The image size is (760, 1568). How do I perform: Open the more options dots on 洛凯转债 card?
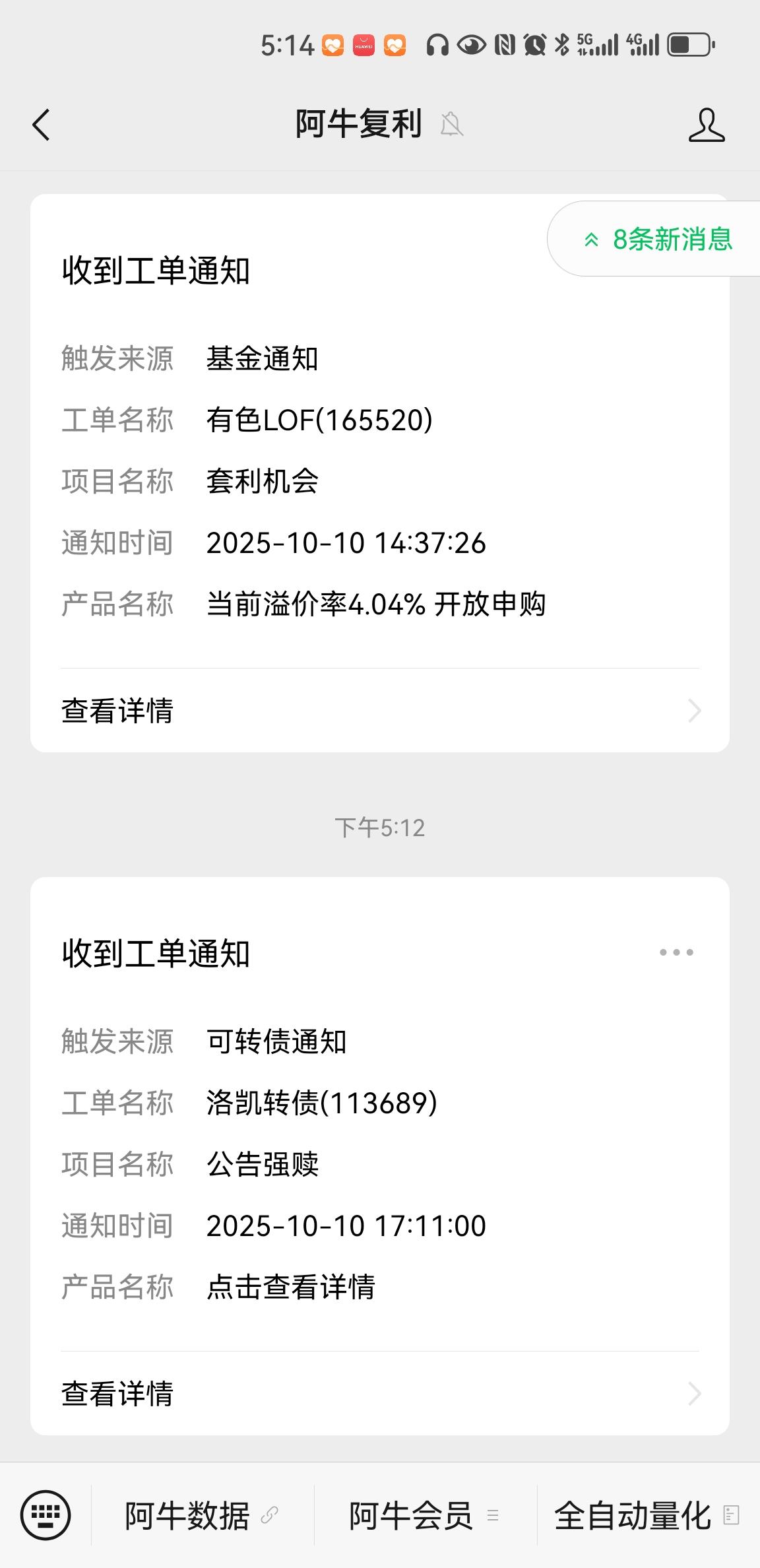point(676,952)
